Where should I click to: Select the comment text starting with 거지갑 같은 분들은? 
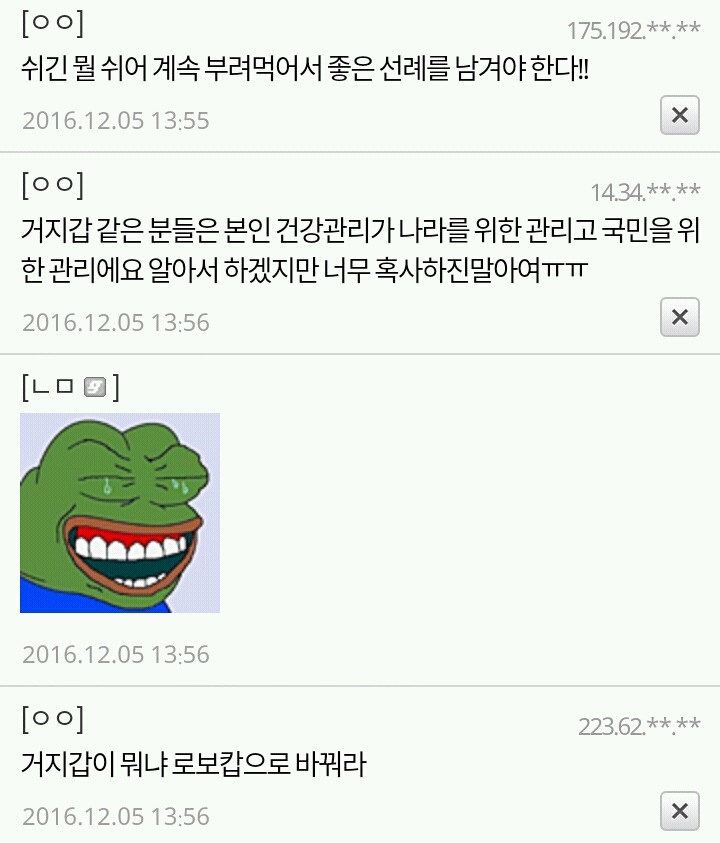pos(350,248)
